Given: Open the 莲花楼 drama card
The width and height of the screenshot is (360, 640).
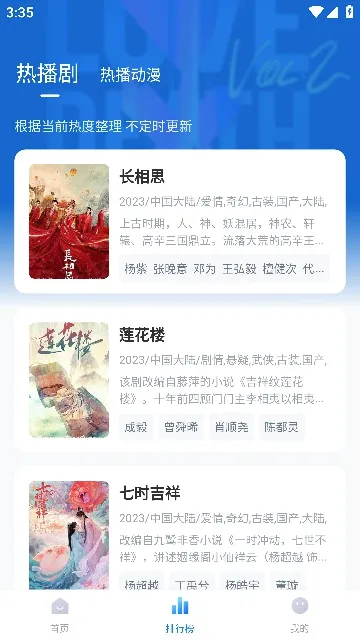Looking at the screenshot, I should pyautogui.click(x=180, y=380).
